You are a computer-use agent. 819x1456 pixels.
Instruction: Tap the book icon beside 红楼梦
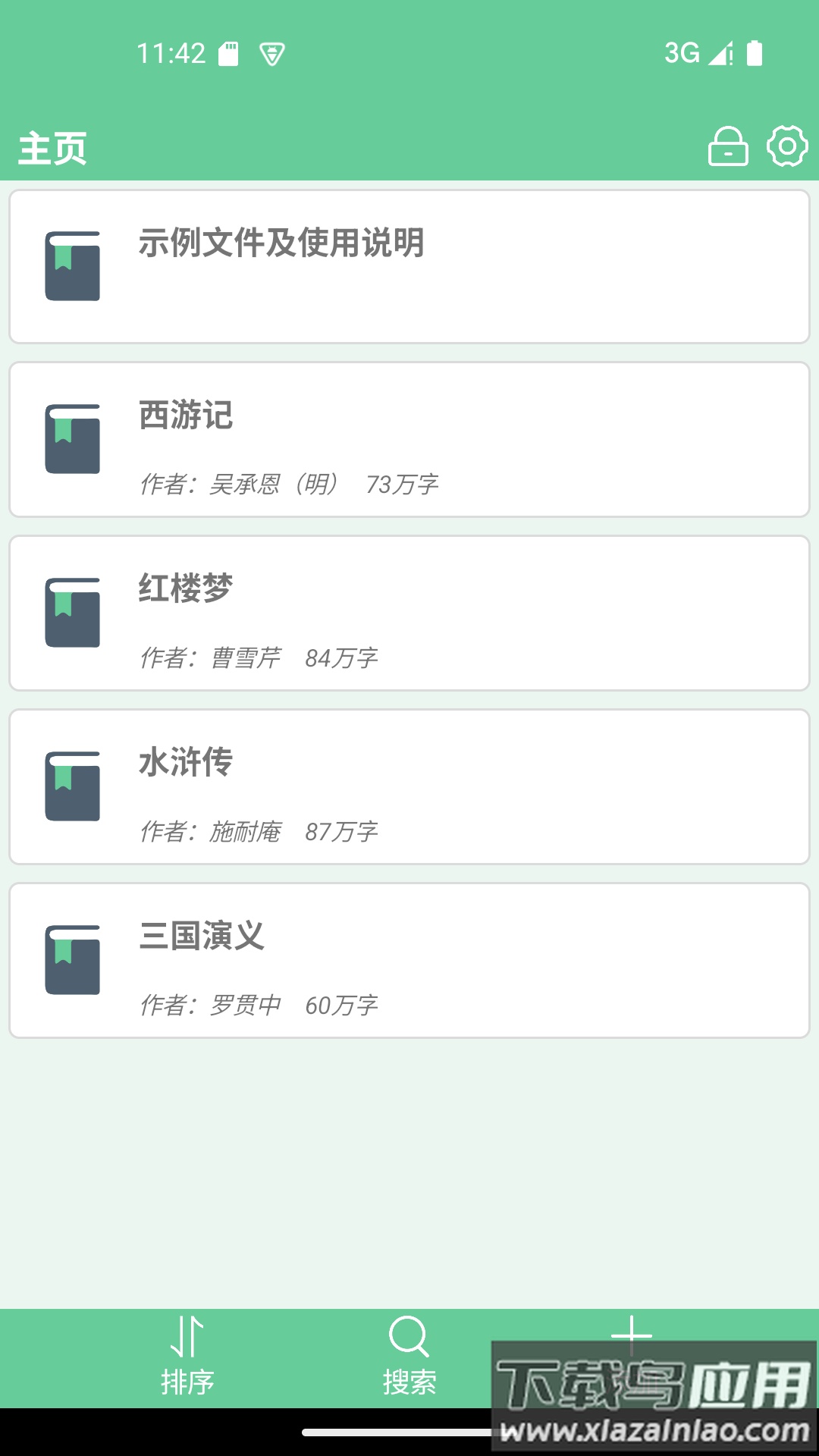[72, 613]
